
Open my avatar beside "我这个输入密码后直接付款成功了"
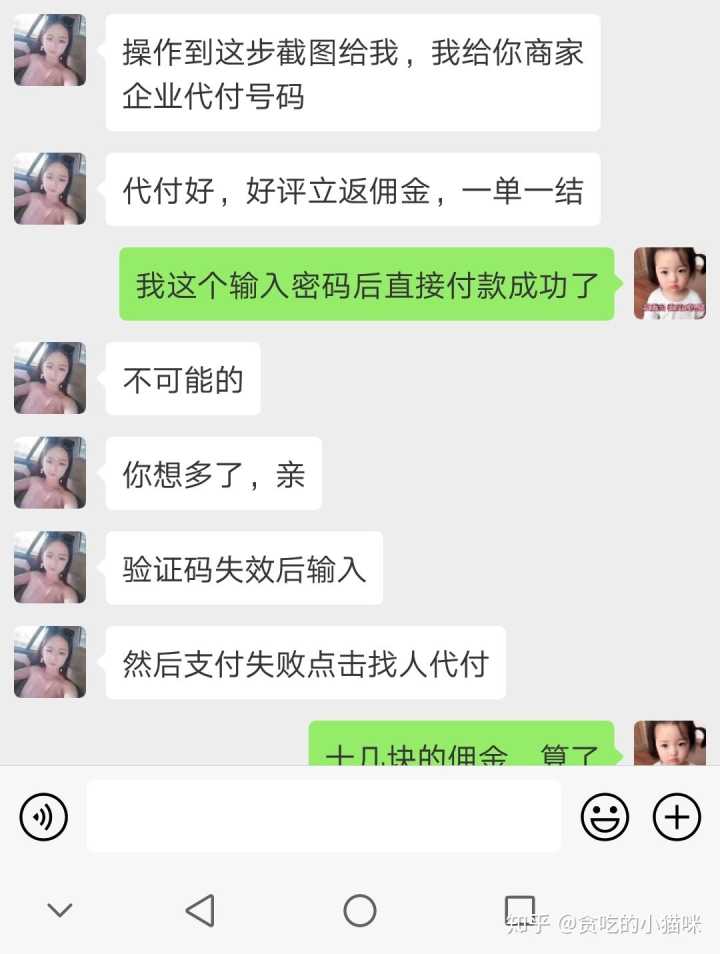pos(670,284)
